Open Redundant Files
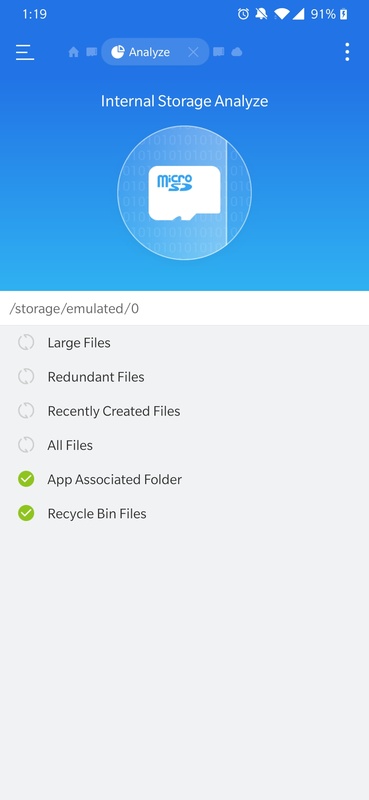Viewport: 369px width, 800px height. click(x=184, y=377)
